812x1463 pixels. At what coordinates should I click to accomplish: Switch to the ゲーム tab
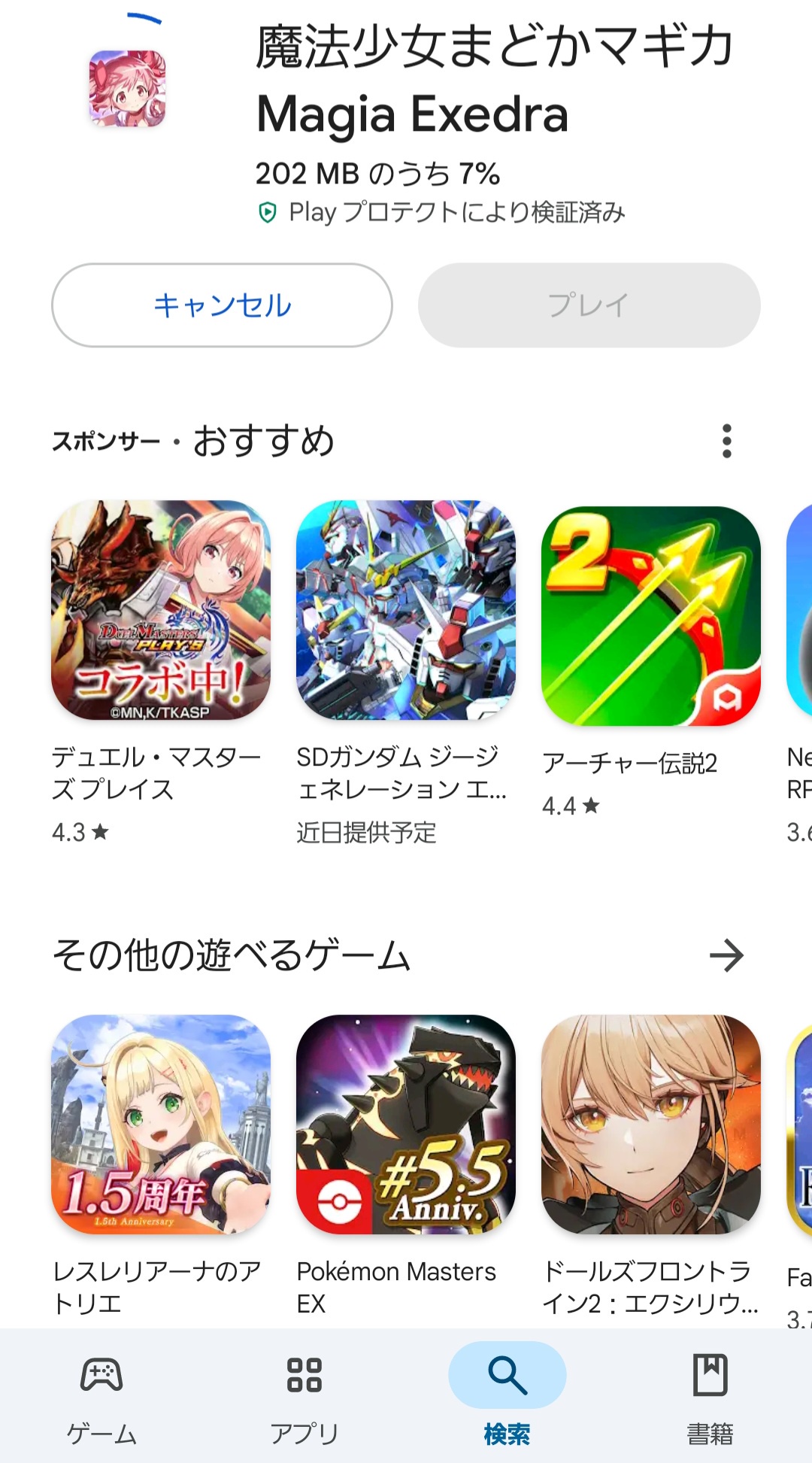101,1398
